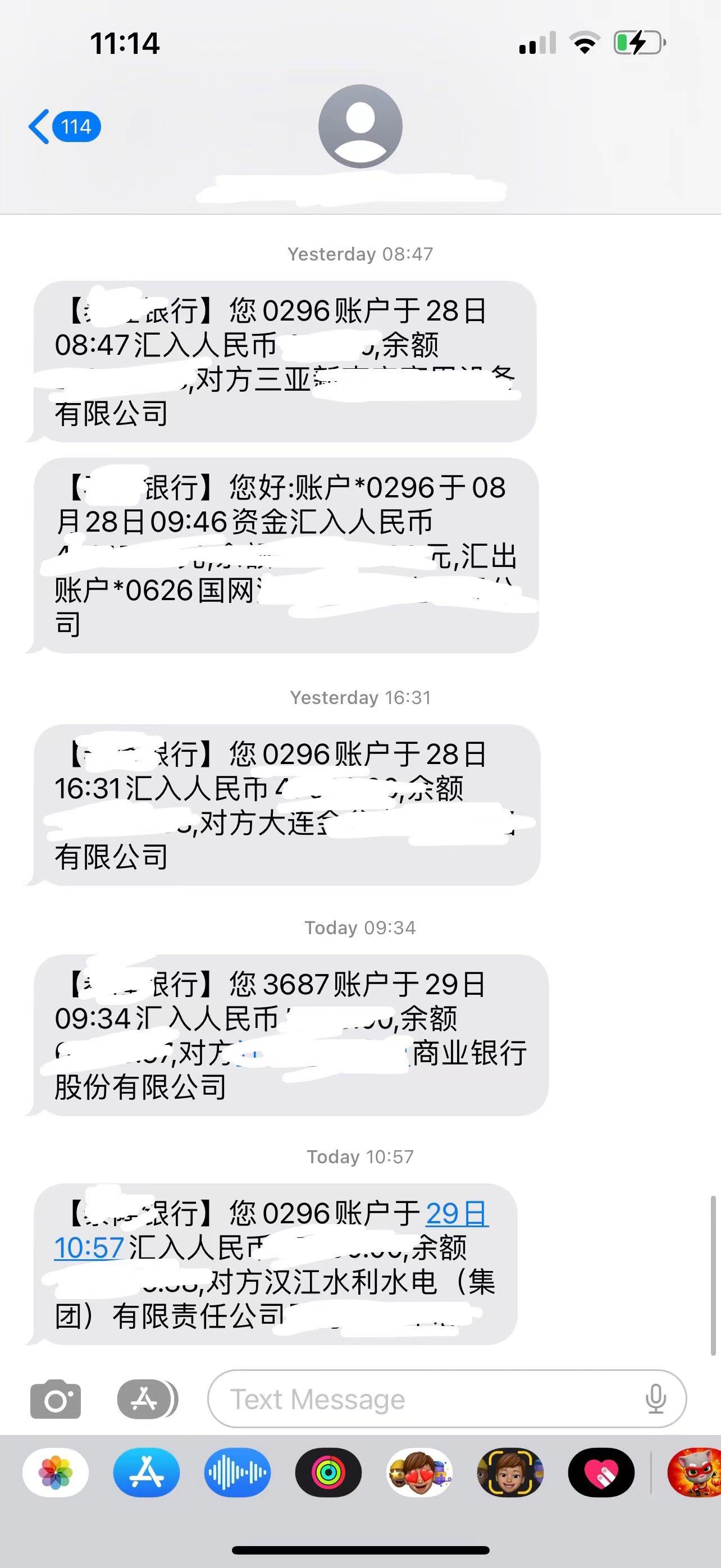Open the Memoji face capture app
This screenshot has width=721, height=1568.
pos(510,1473)
